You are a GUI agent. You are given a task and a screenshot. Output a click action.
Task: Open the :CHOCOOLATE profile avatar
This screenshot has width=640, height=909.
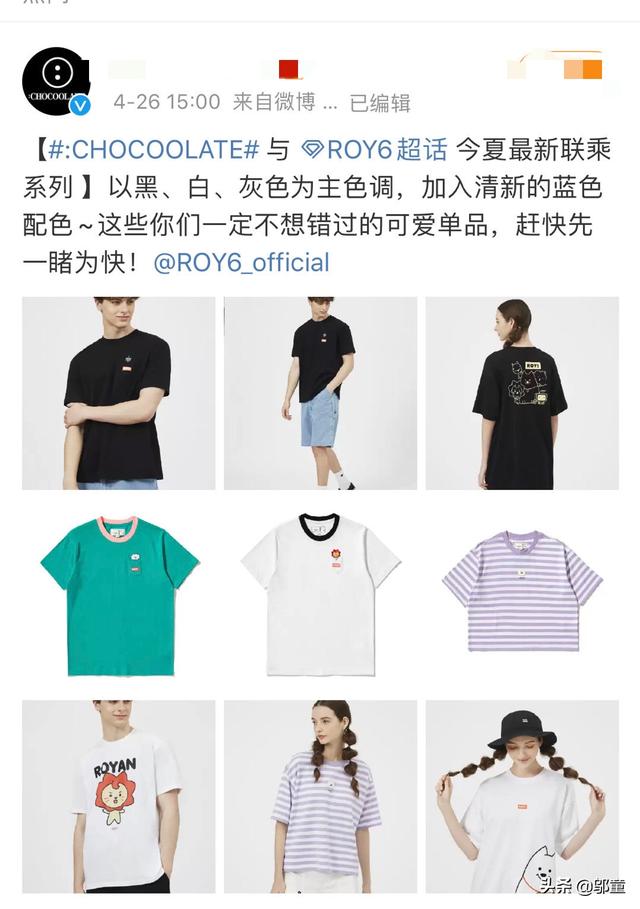click(x=57, y=81)
